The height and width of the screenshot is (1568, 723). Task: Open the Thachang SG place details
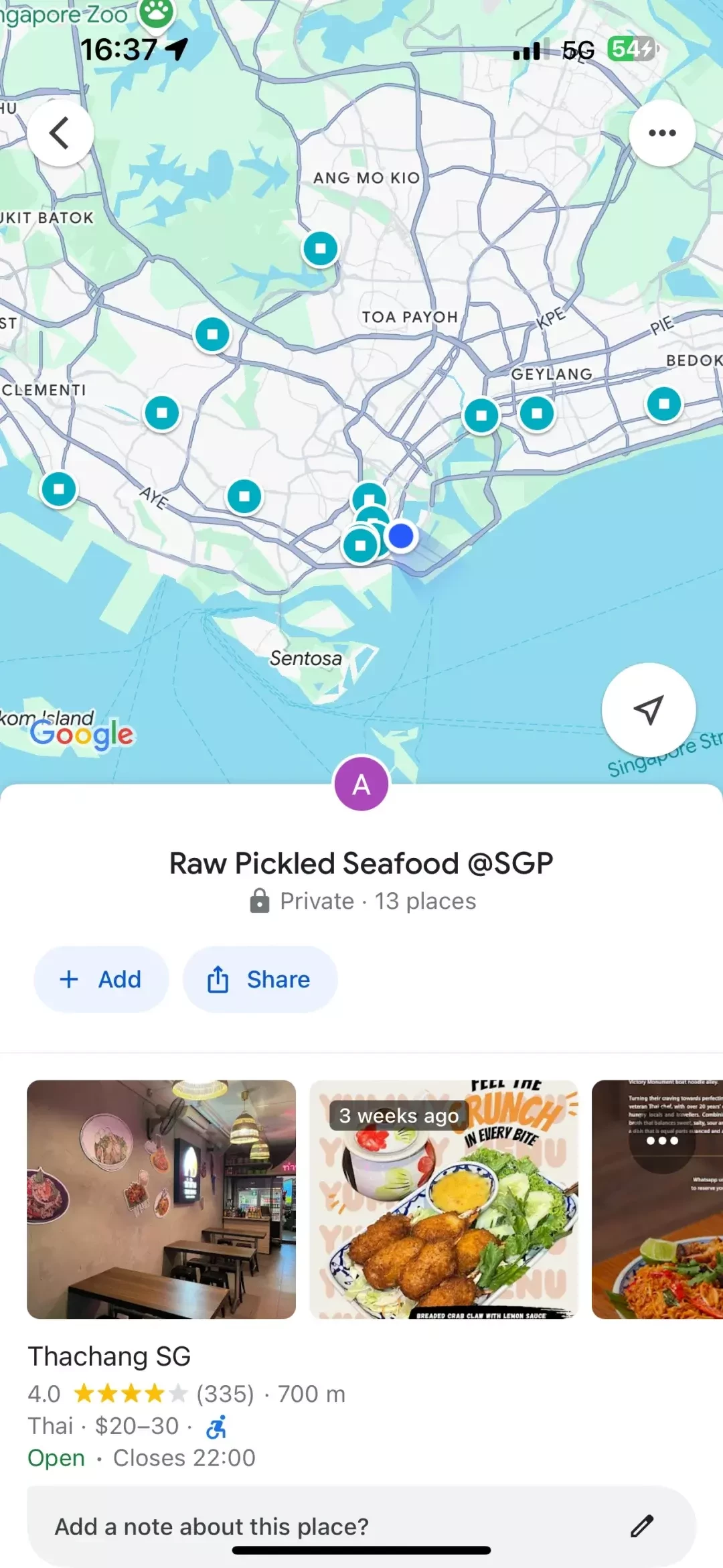click(109, 1356)
